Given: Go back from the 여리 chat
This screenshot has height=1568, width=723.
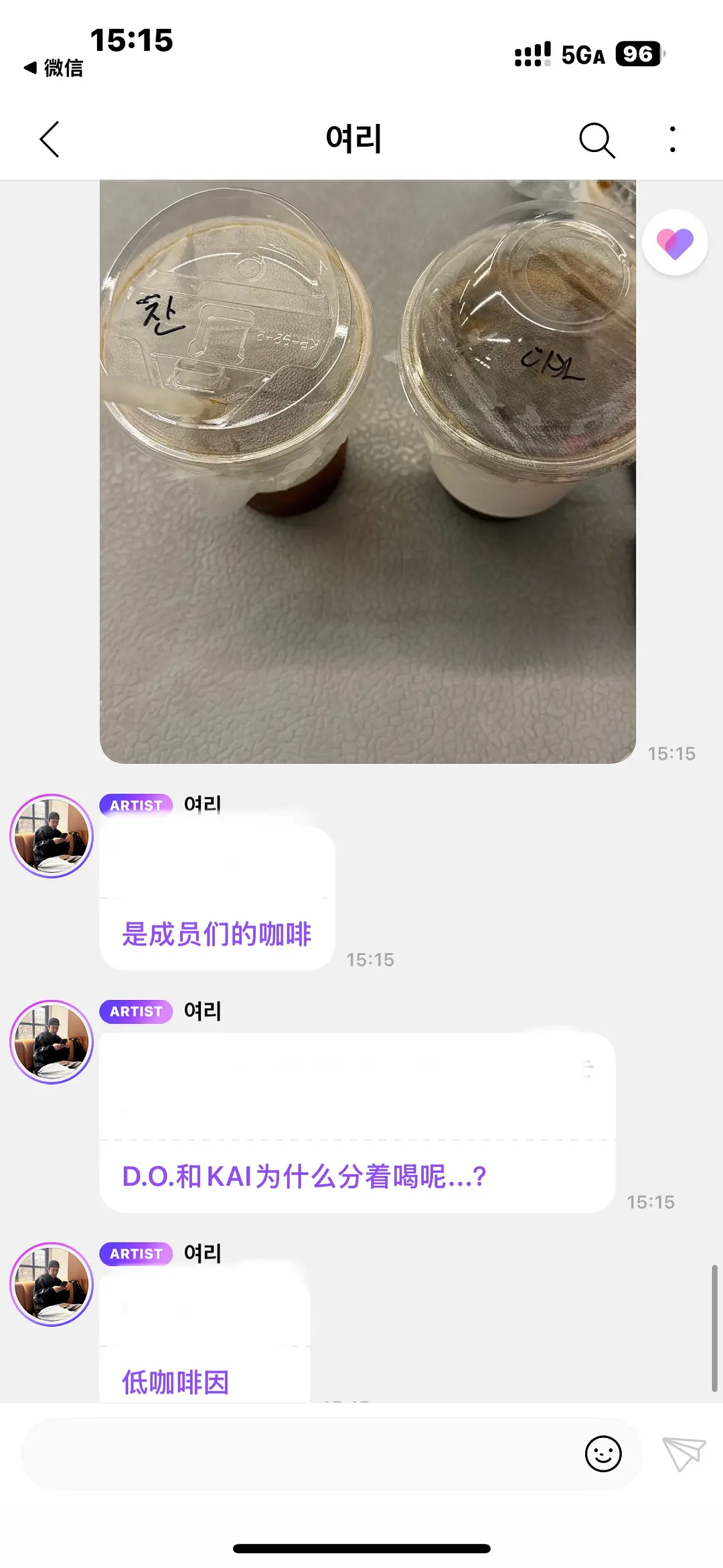Looking at the screenshot, I should pos(50,139).
